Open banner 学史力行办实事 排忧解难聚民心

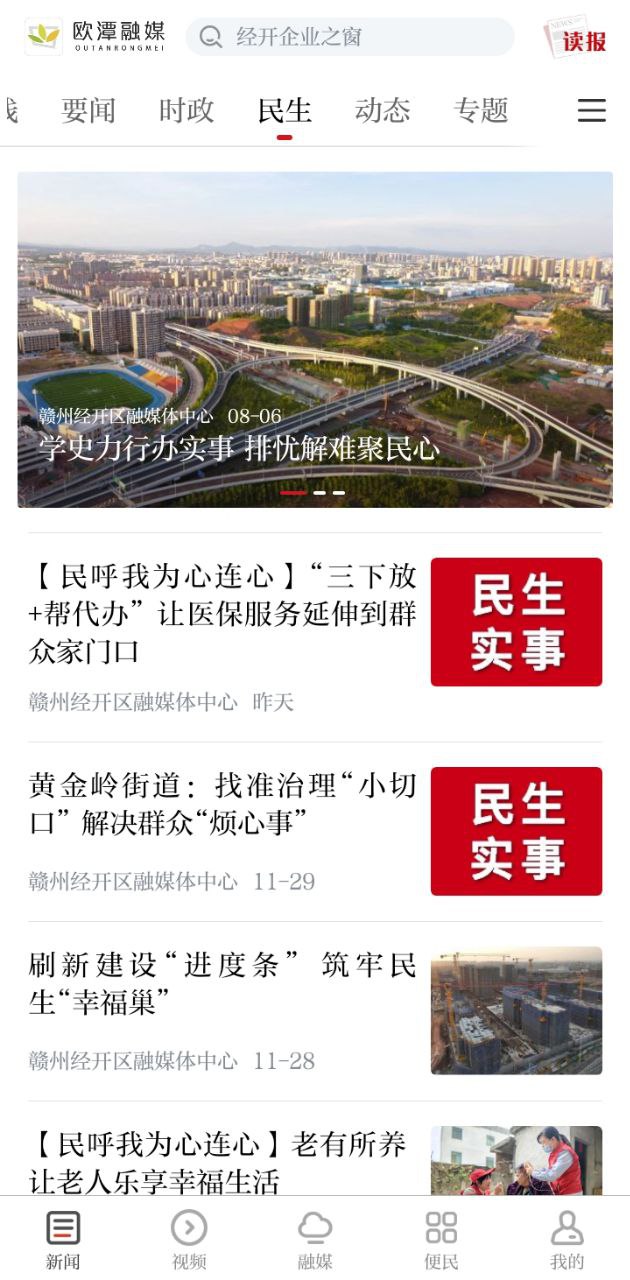(x=315, y=340)
